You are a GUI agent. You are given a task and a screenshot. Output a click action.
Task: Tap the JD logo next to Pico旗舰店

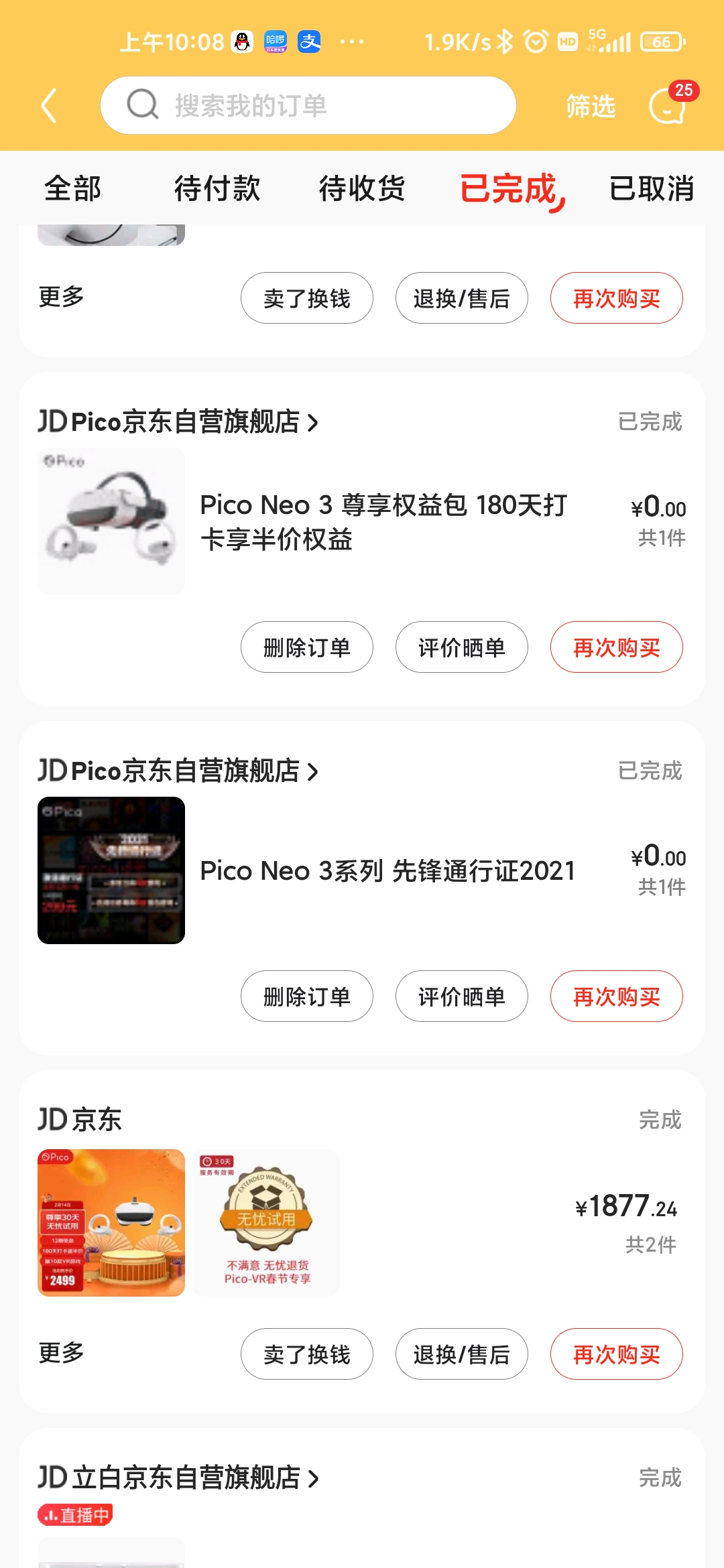pos(53,422)
